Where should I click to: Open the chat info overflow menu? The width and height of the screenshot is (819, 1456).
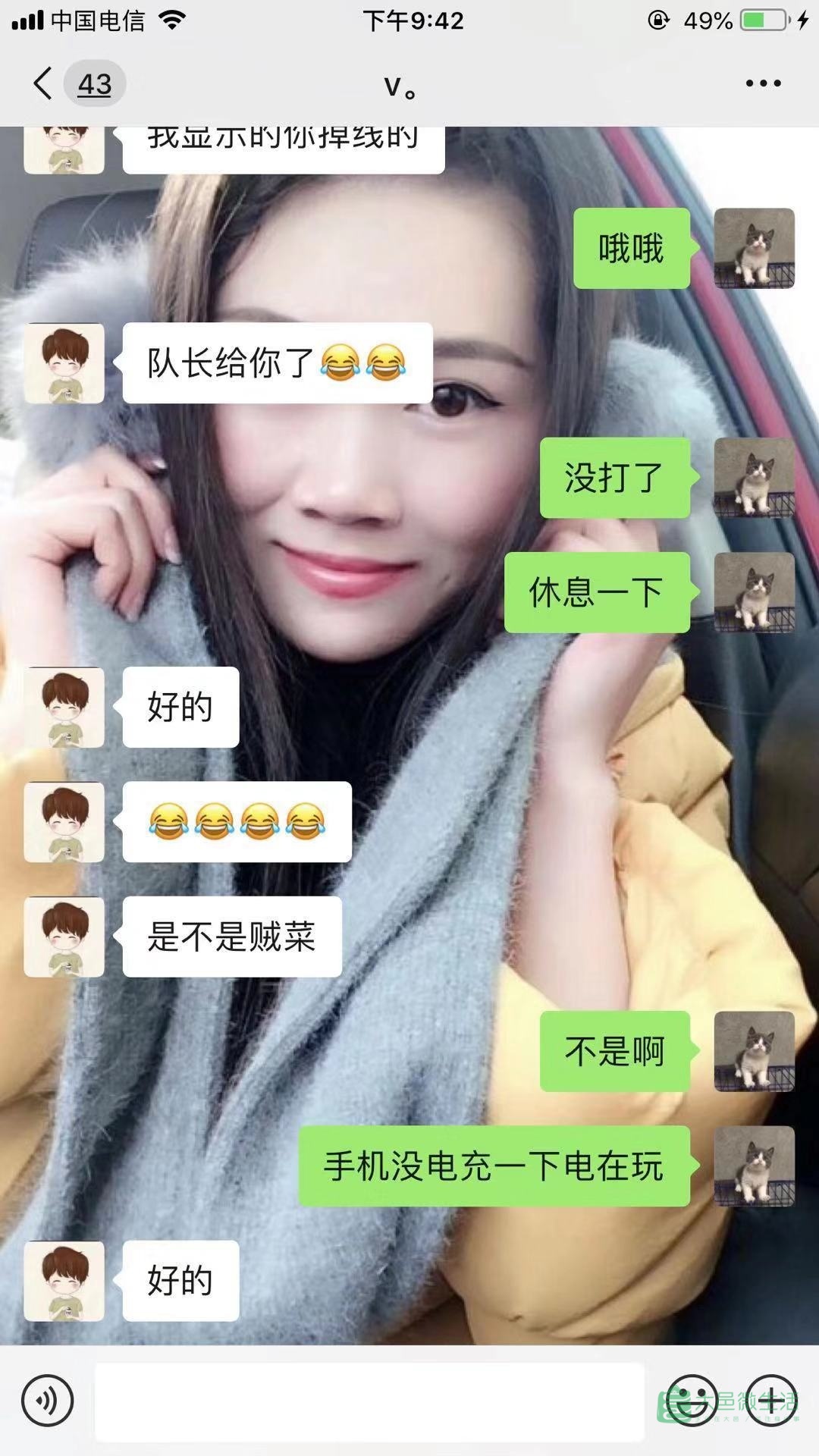pyautogui.click(x=763, y=83)
